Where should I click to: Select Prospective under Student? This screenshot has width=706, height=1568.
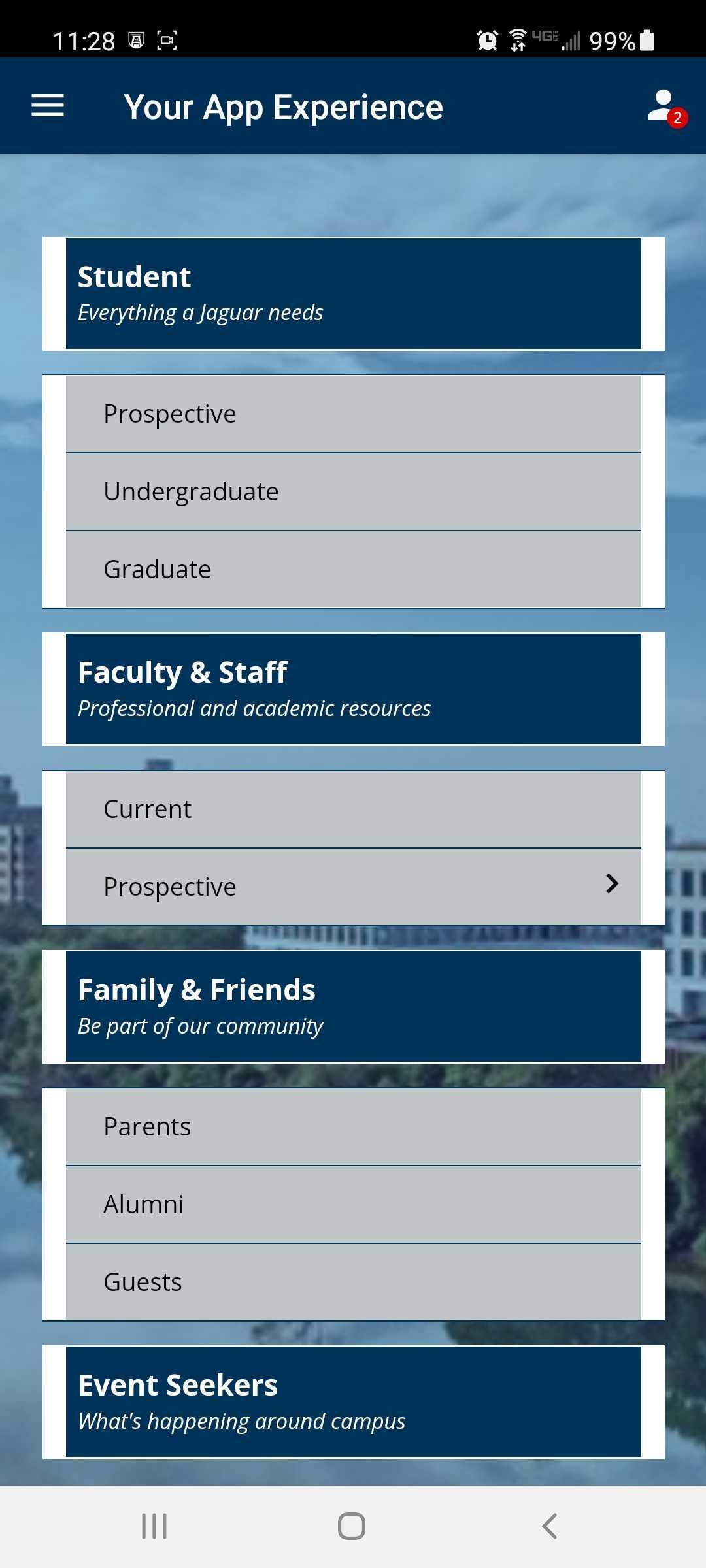[x=353, y=414]
